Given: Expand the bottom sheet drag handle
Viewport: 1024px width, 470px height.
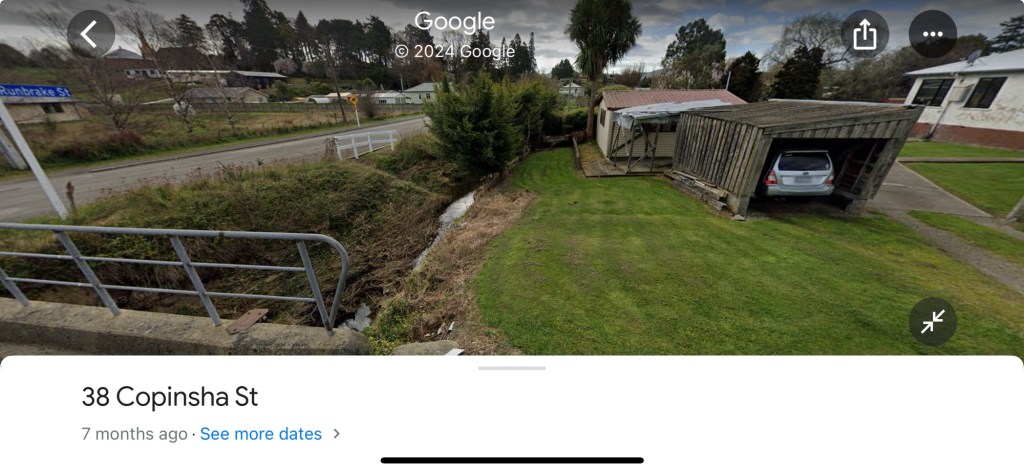Looking at the screenshot, I should (x=512, y=368).
